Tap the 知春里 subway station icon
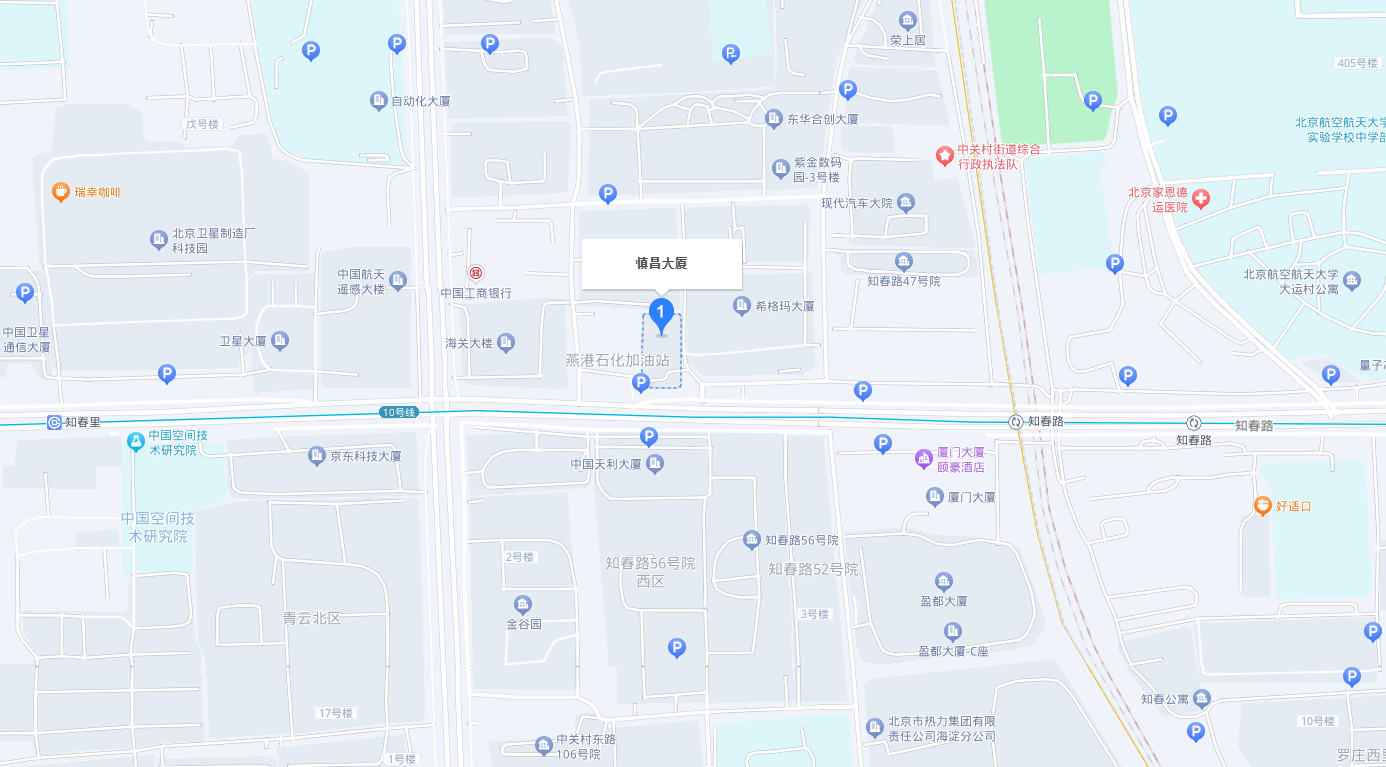 click(x=55, y=422)
